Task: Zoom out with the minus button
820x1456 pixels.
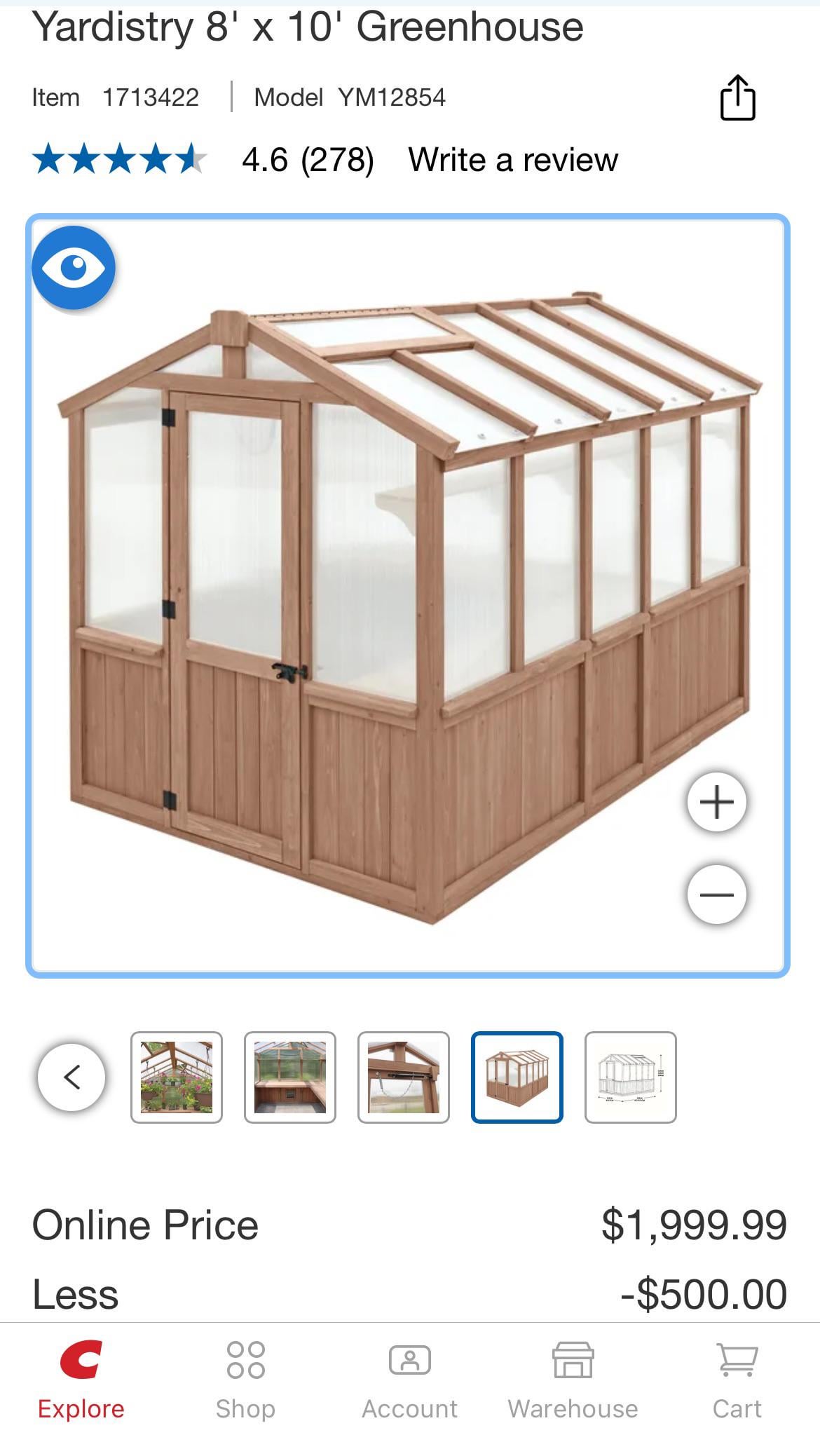Action: pos(716,894)
